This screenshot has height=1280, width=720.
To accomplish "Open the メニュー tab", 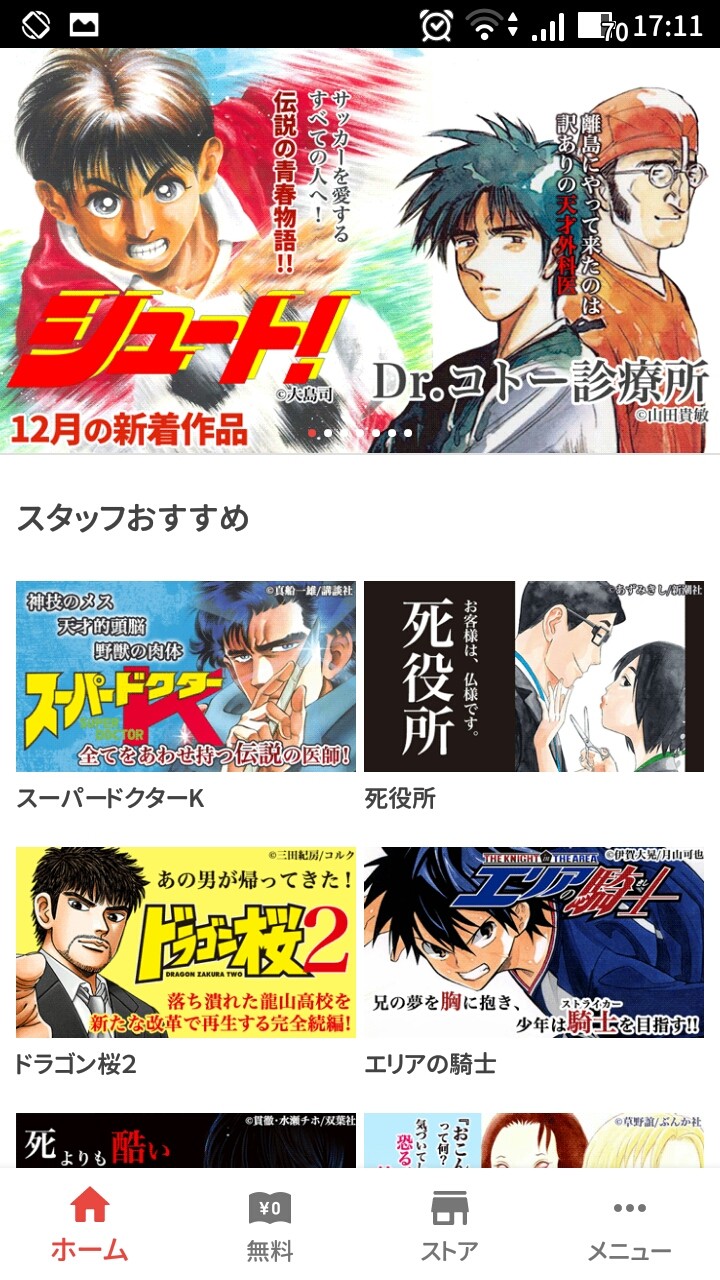I will (630, 1224).
